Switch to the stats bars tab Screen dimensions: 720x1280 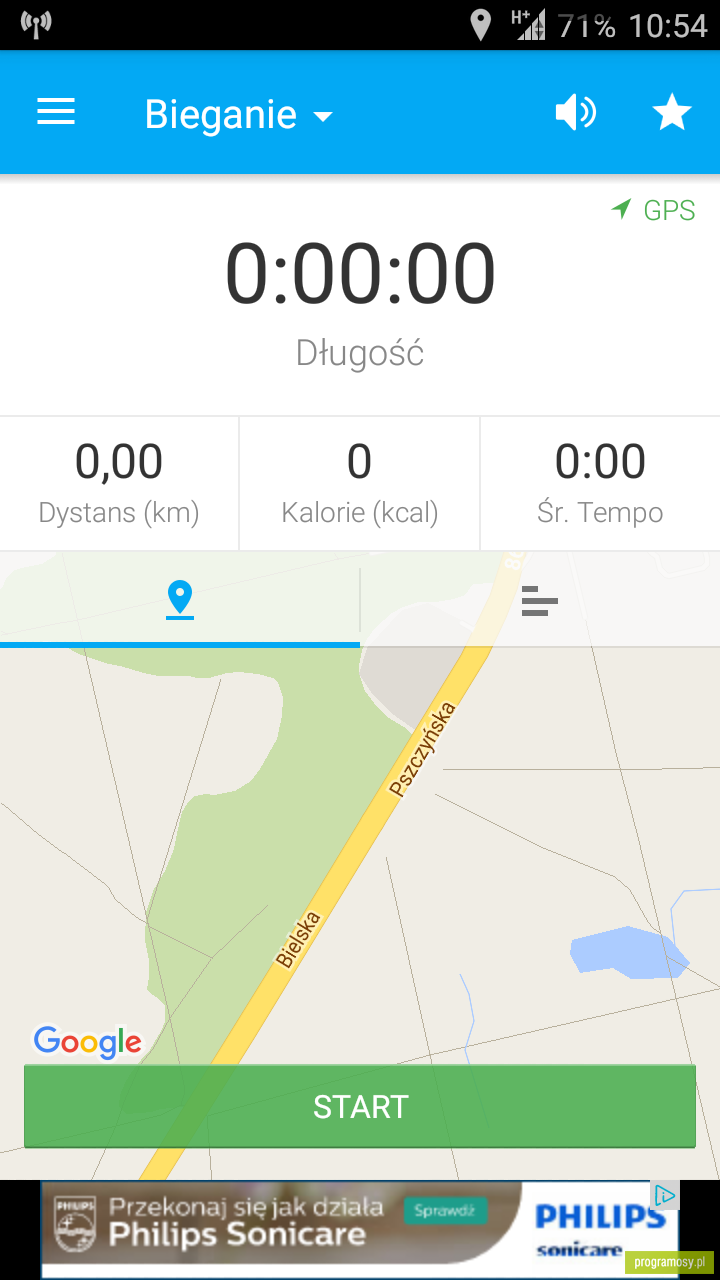[540, 600]
